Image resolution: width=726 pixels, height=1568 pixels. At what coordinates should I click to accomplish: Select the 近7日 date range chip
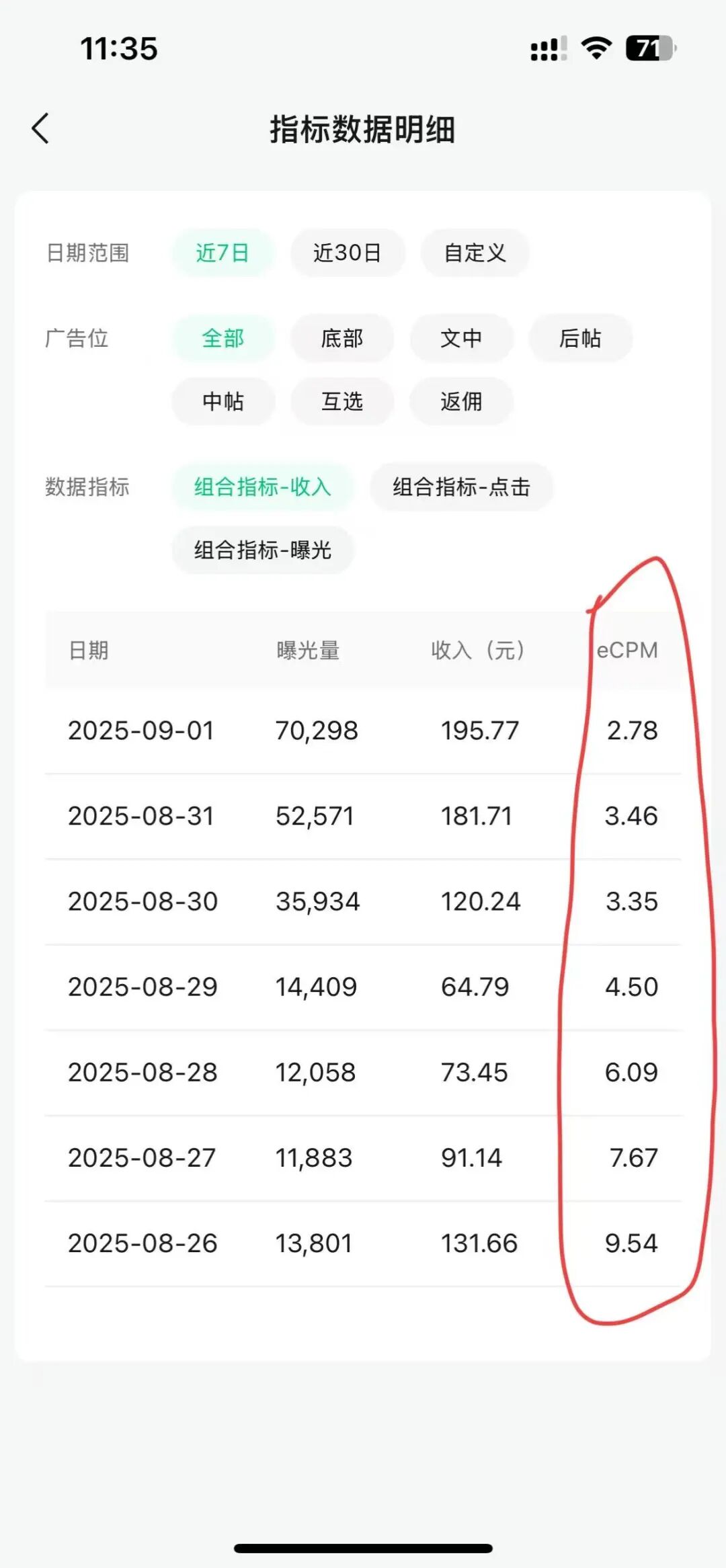click(223, 253)
